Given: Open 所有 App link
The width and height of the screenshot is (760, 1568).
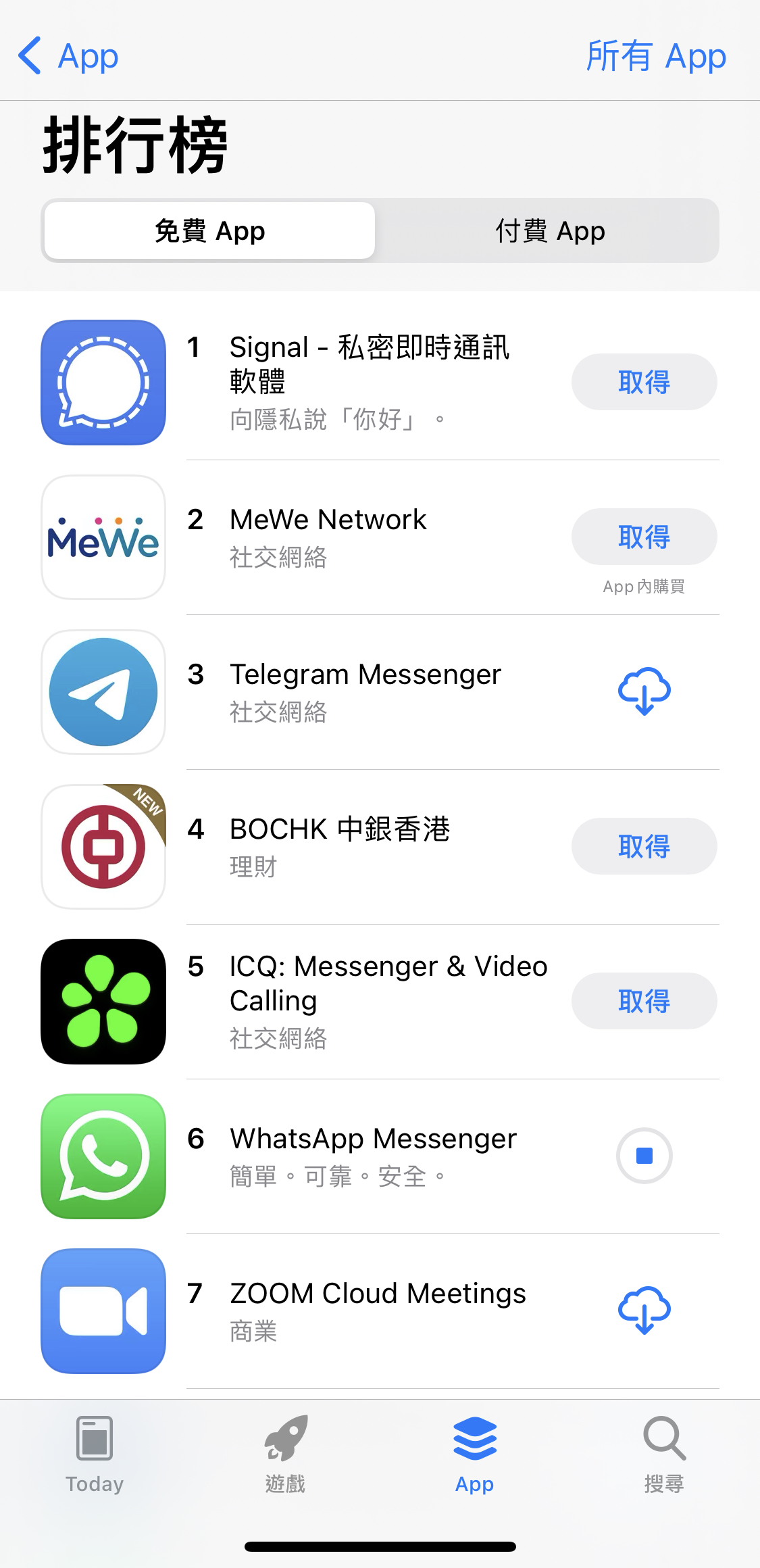Looking at the screenshot, I should tap(655, 56).
